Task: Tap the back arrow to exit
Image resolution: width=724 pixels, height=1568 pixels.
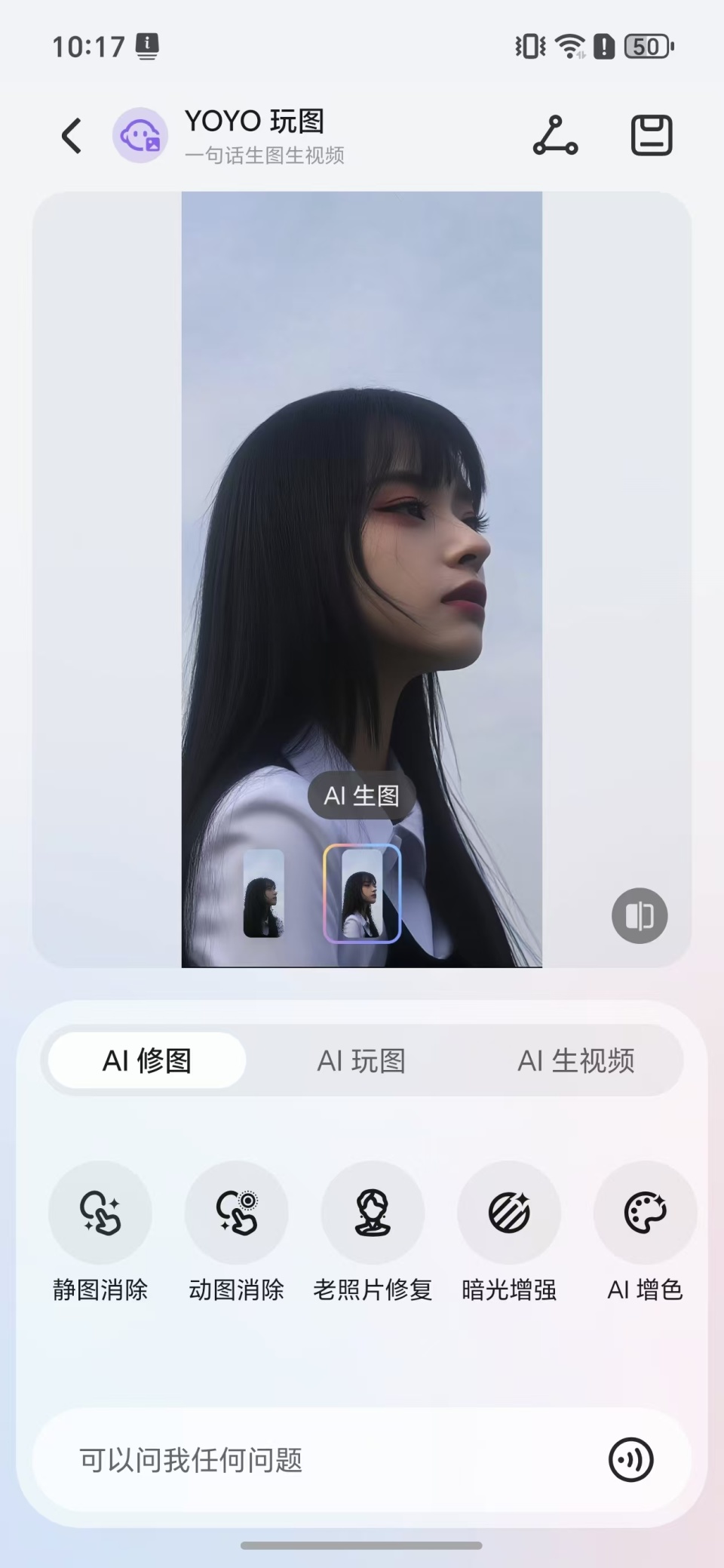Action: coord(71,136)
